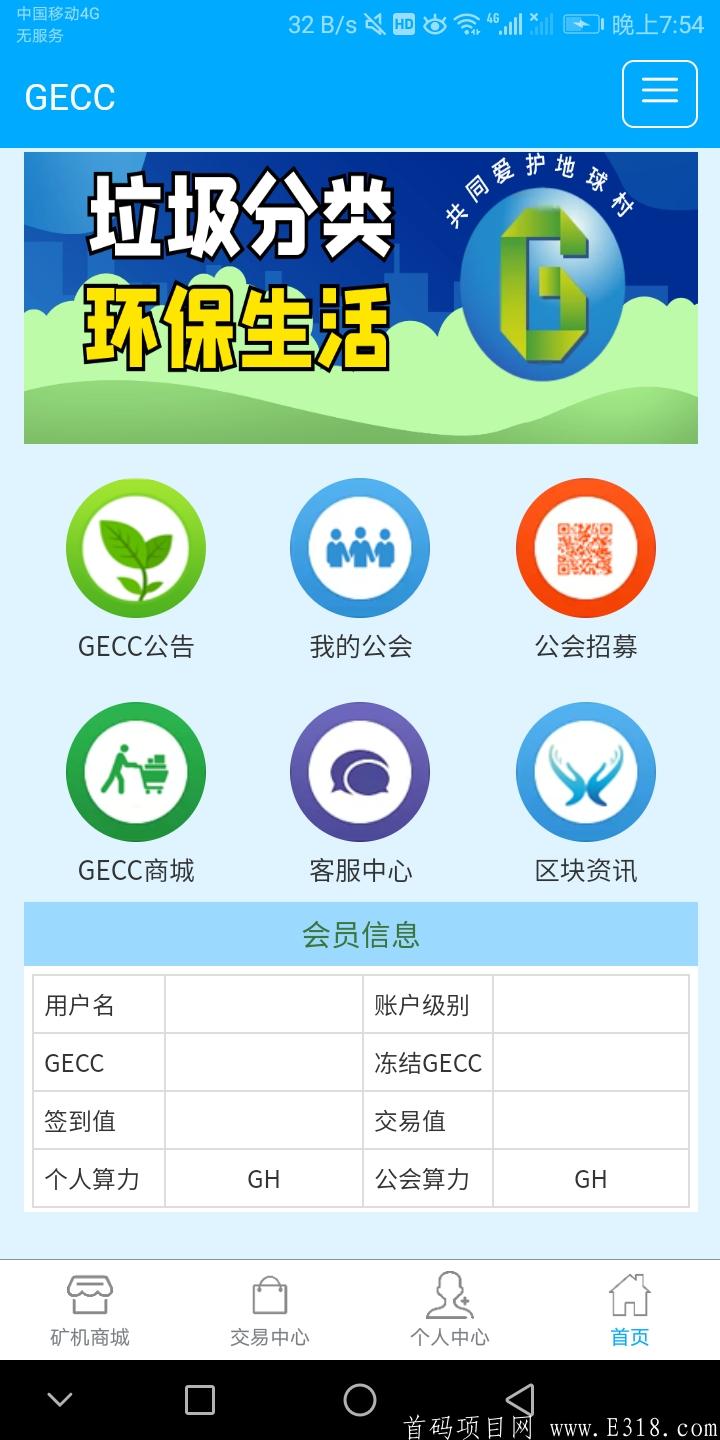The height and width of the screenshot is (1440, 720).
Task: Switch to the 首页 tab
Action: [628, 1308]
